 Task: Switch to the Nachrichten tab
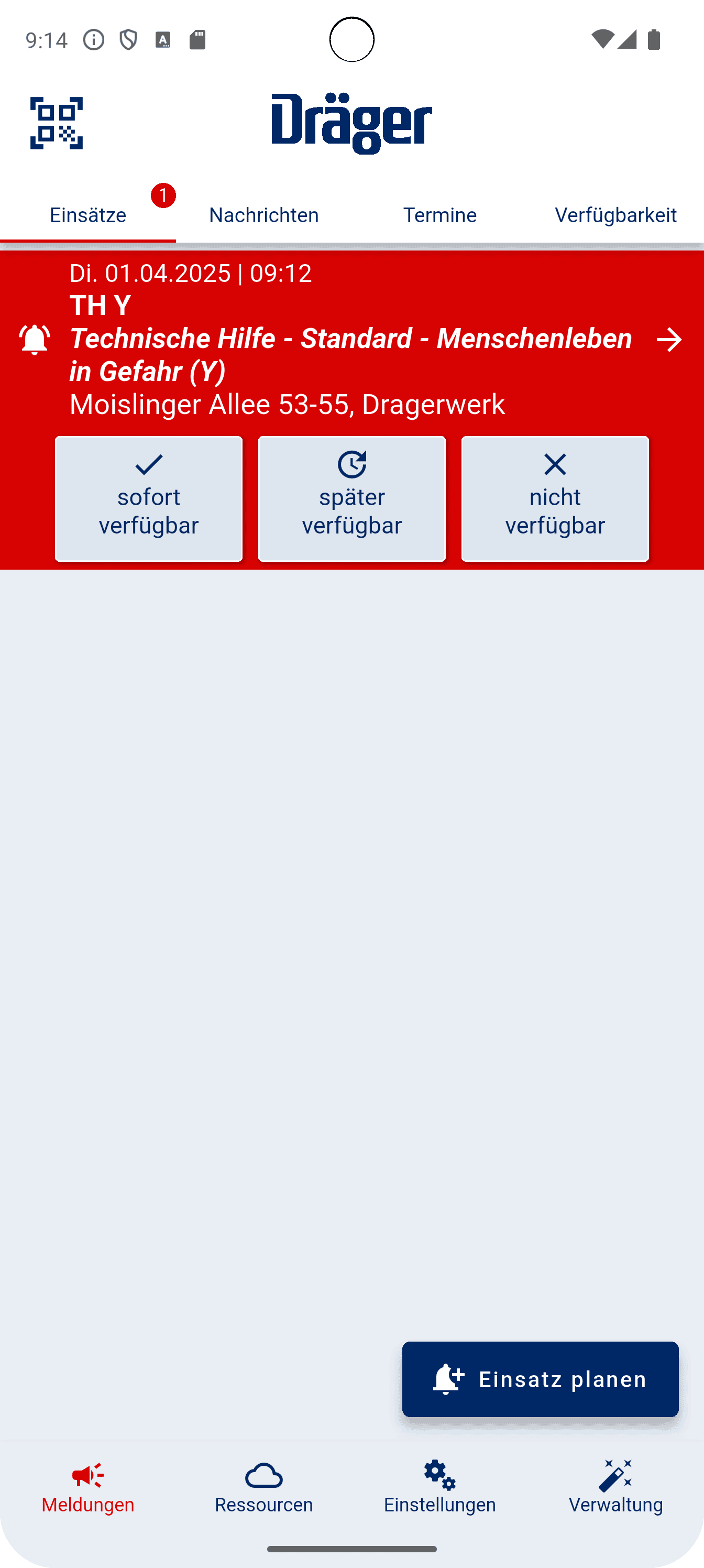263,215
